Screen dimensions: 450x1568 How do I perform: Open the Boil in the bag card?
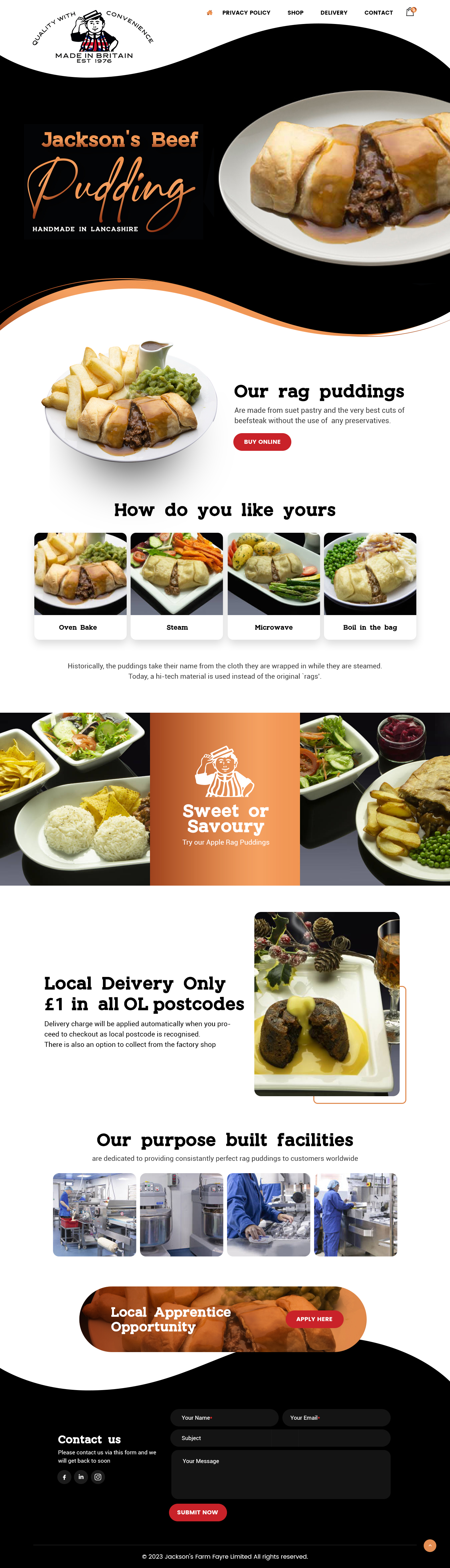click(370, 585)
